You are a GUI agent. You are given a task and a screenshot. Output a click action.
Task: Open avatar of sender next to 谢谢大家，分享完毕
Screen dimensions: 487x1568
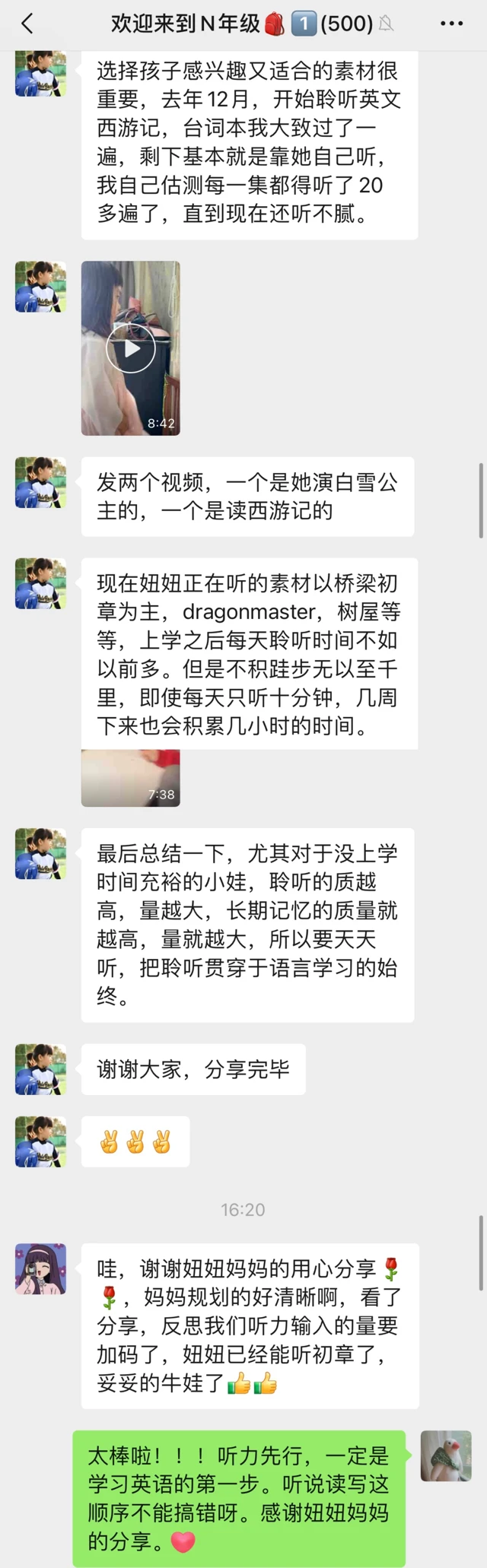pyautogui.click(x=41, y=1069)
